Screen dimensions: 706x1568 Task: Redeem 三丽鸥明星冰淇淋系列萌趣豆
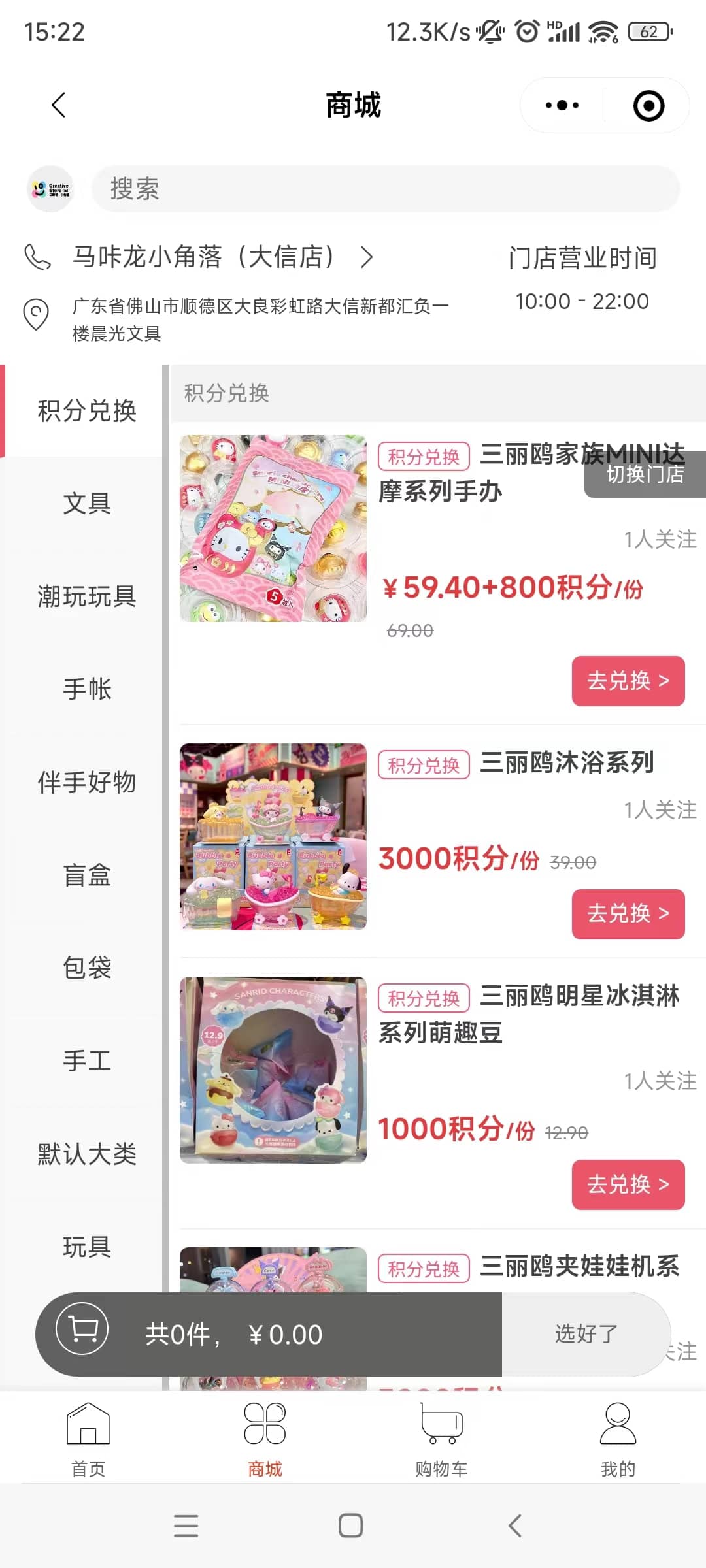(x=628, y=1184)
